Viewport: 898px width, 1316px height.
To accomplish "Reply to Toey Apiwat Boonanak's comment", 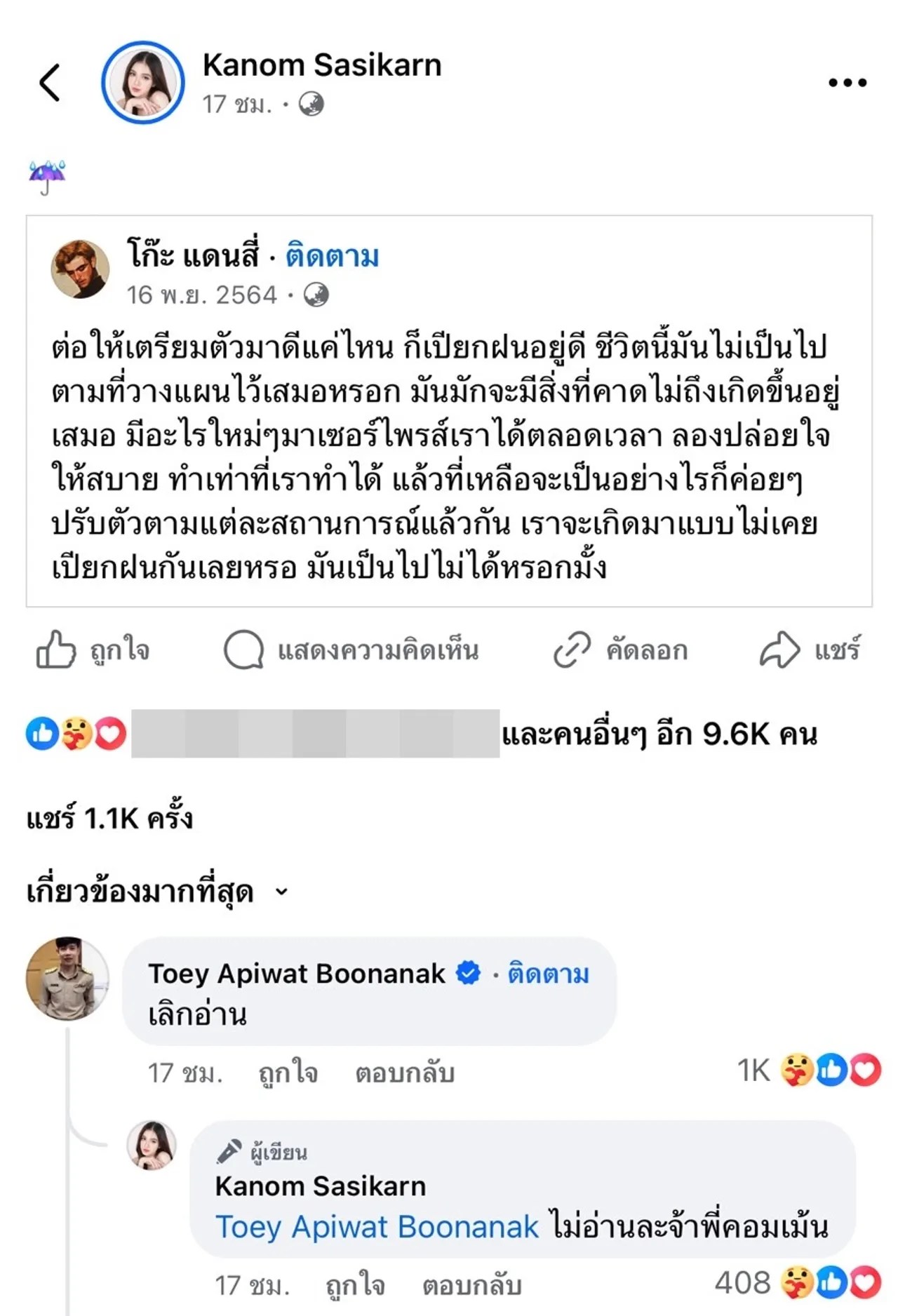I will click(405, 1073).
